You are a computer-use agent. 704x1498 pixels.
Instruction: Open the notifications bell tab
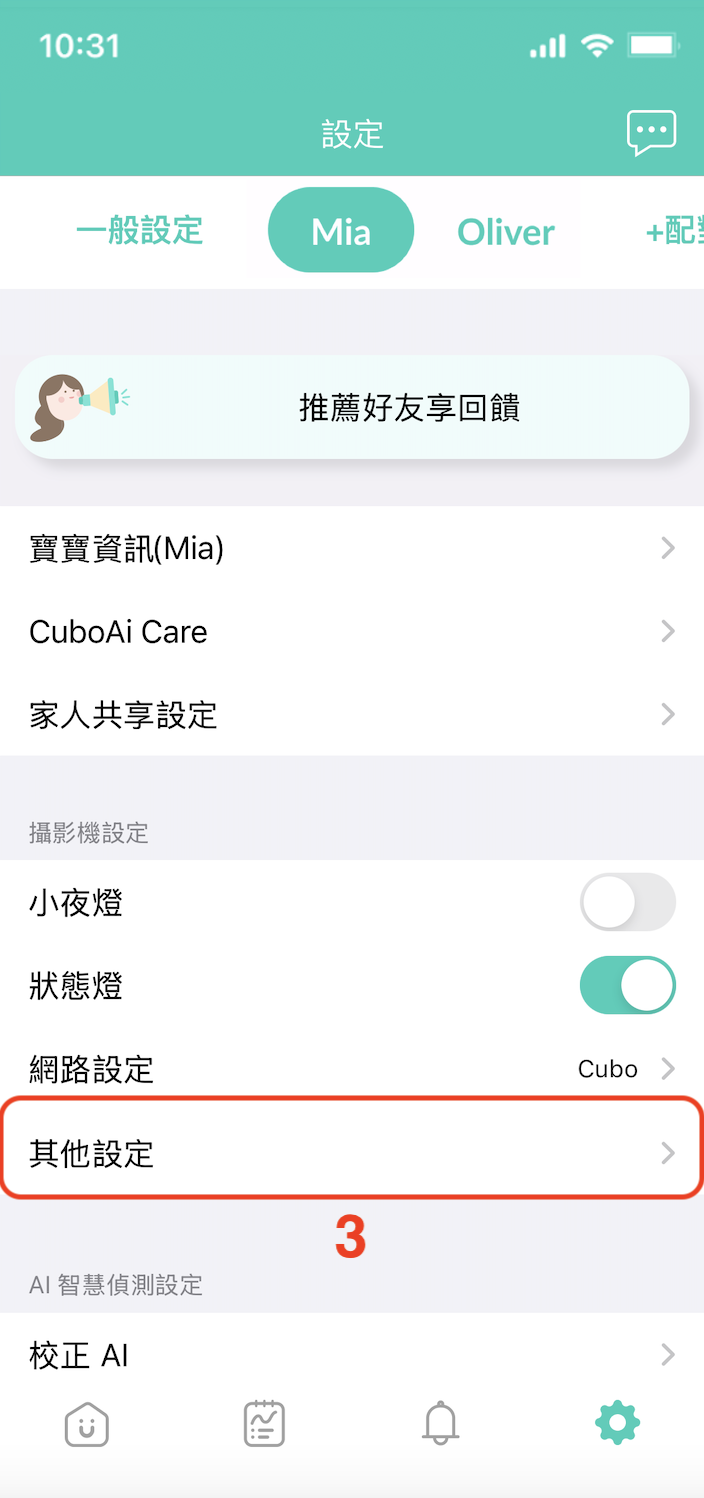tap(440, 1423)
